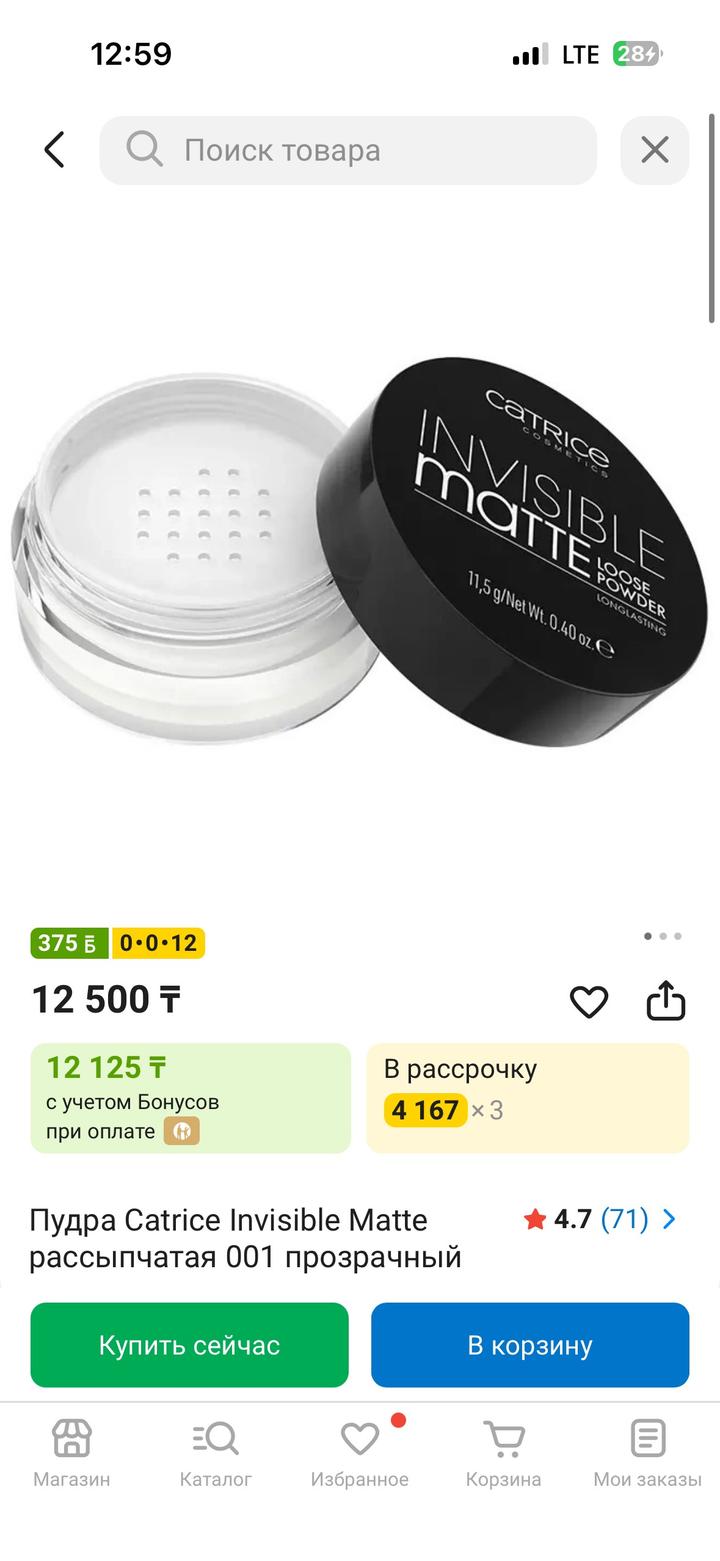Switch to the 'Магазин' tab

pyautogui.click(x=72, y=1452)
